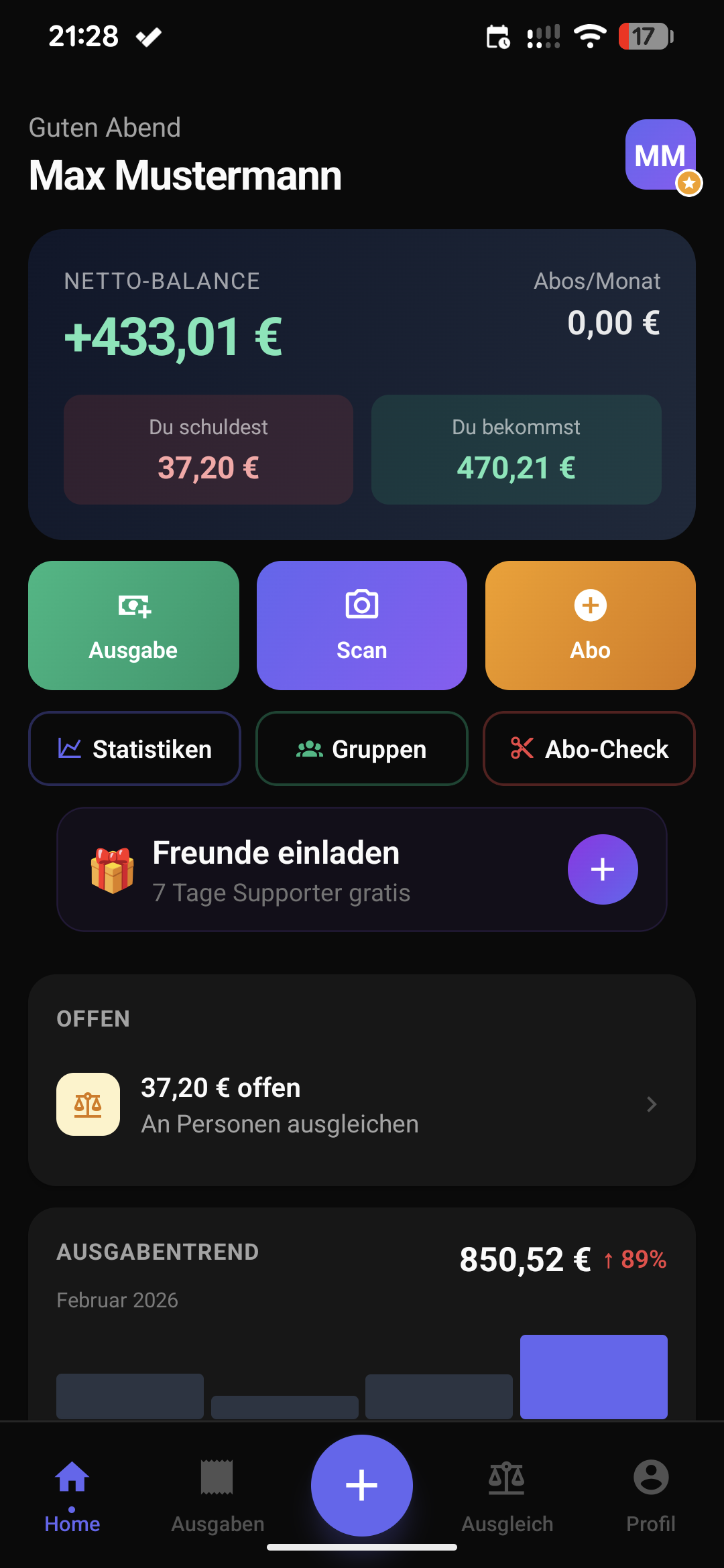Switch to the Ausgaben tab
The image size is (724, 1568).
217,1494
